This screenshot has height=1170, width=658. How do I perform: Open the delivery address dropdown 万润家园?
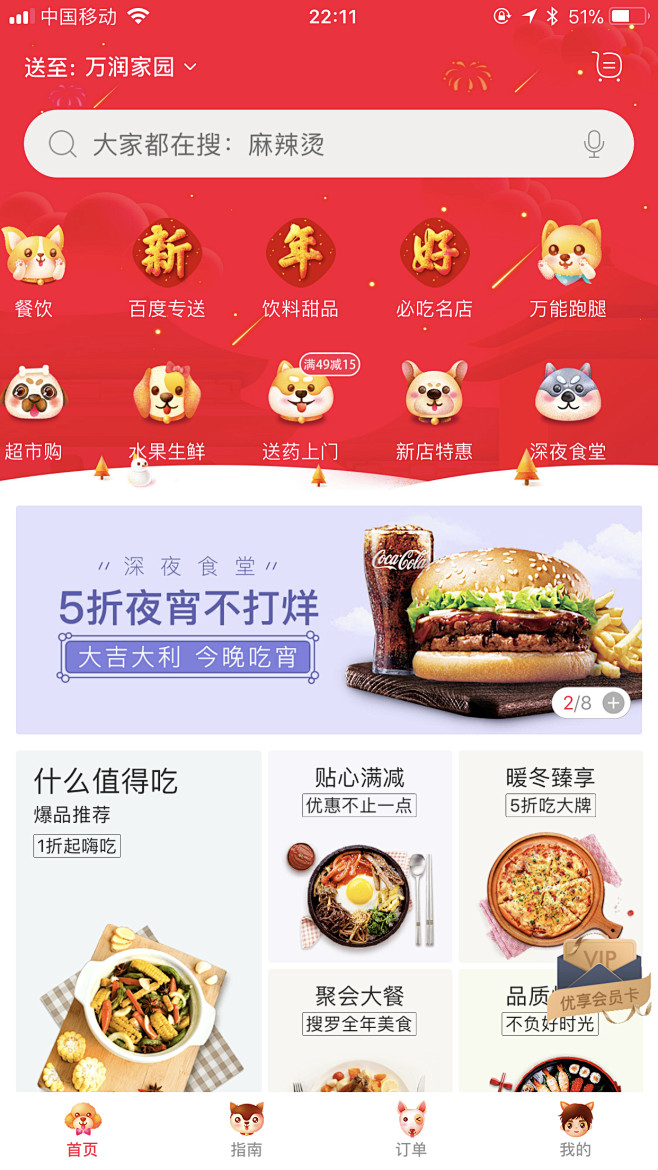click(110, 66)
